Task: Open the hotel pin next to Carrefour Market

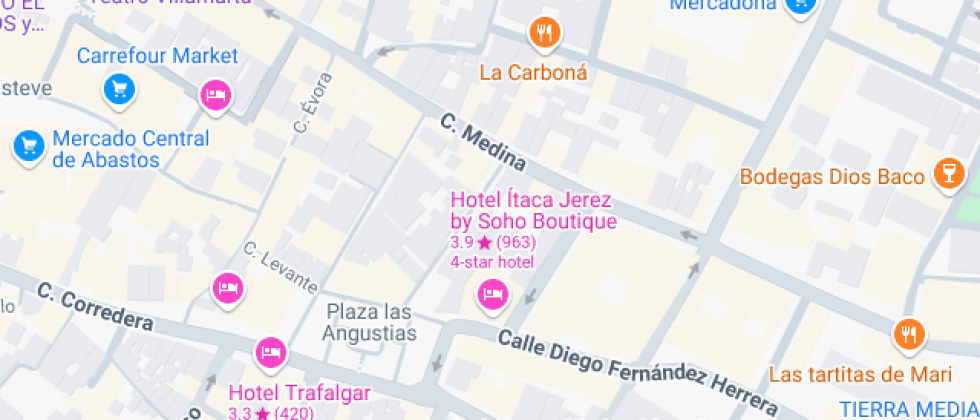Action: (216, 96)
